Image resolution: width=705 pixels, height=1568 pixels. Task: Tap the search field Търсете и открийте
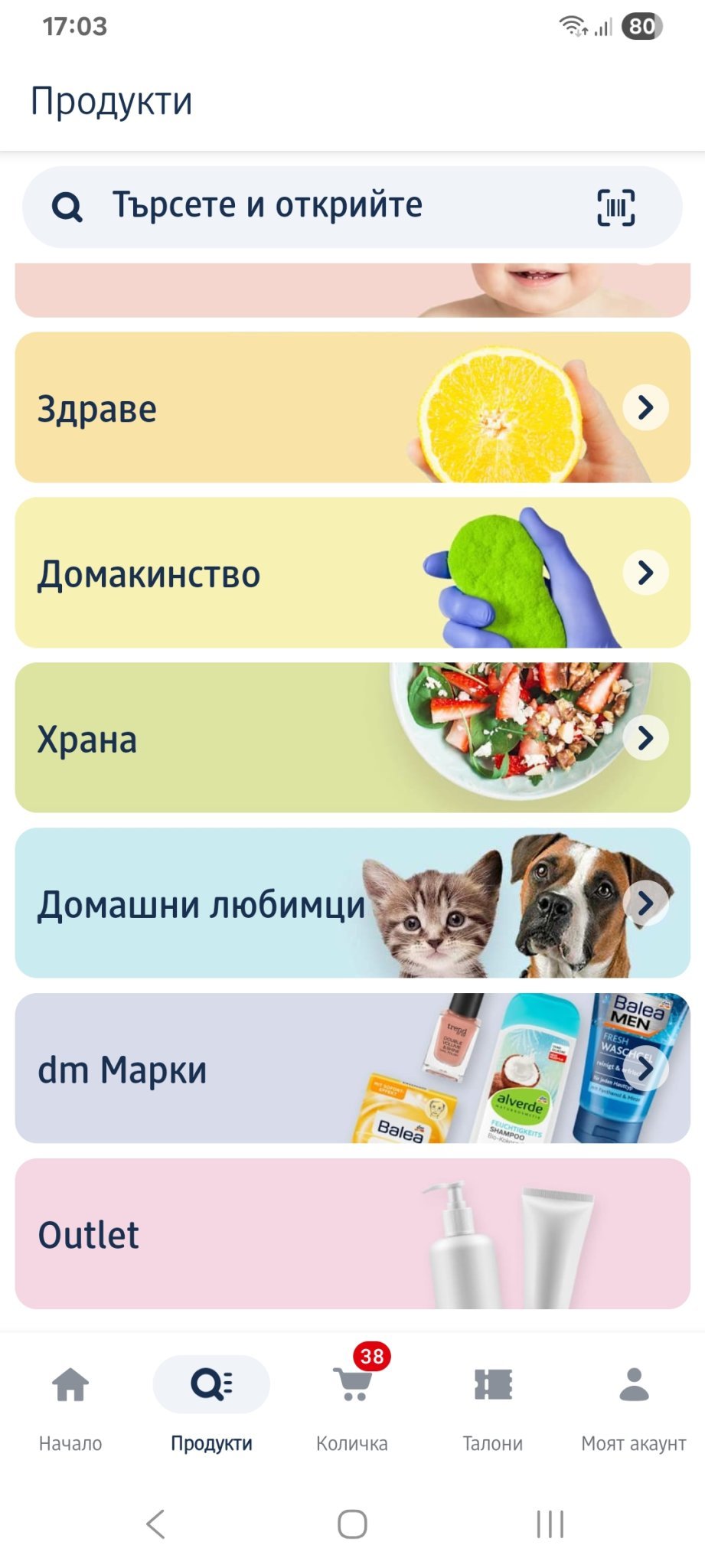click(x=306, y=207)
